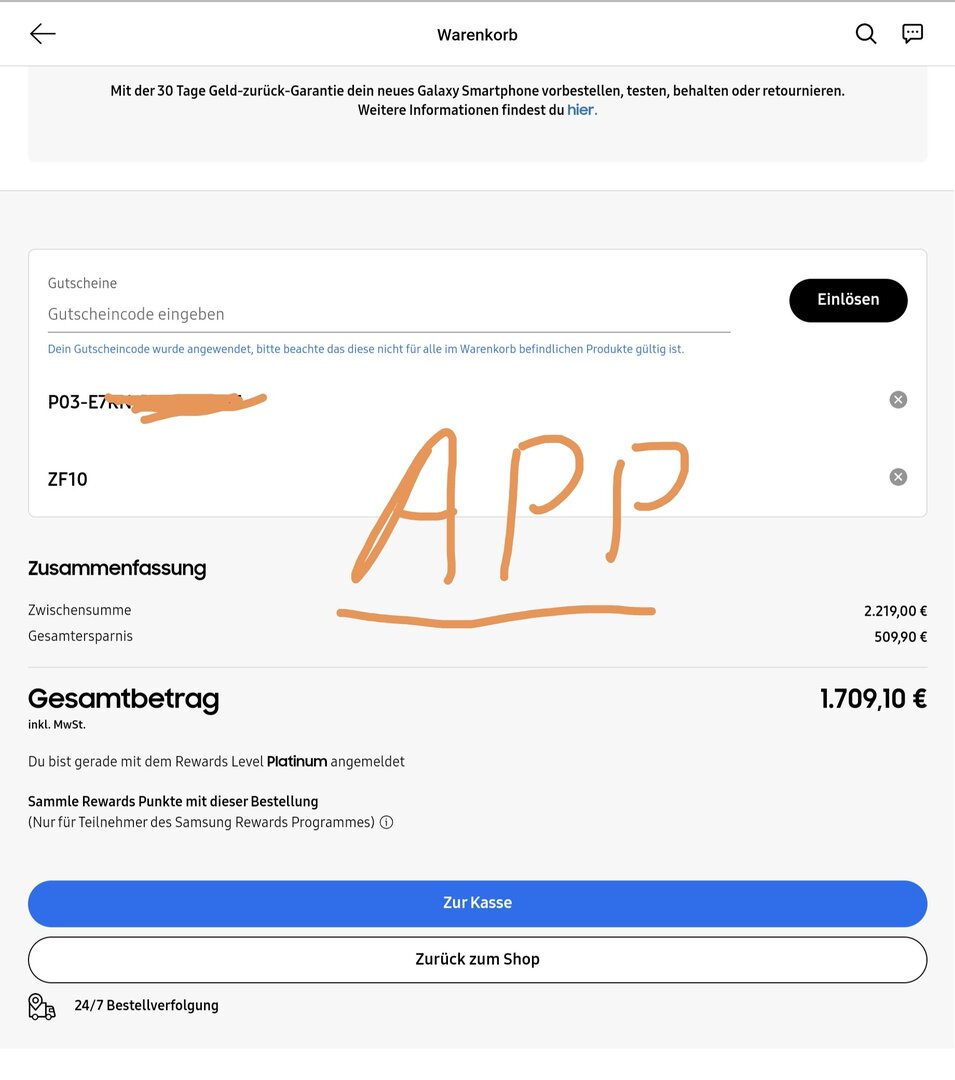Tap the Einlösen button
This screenshot has width=955, height=1080.
coord(848,300)
